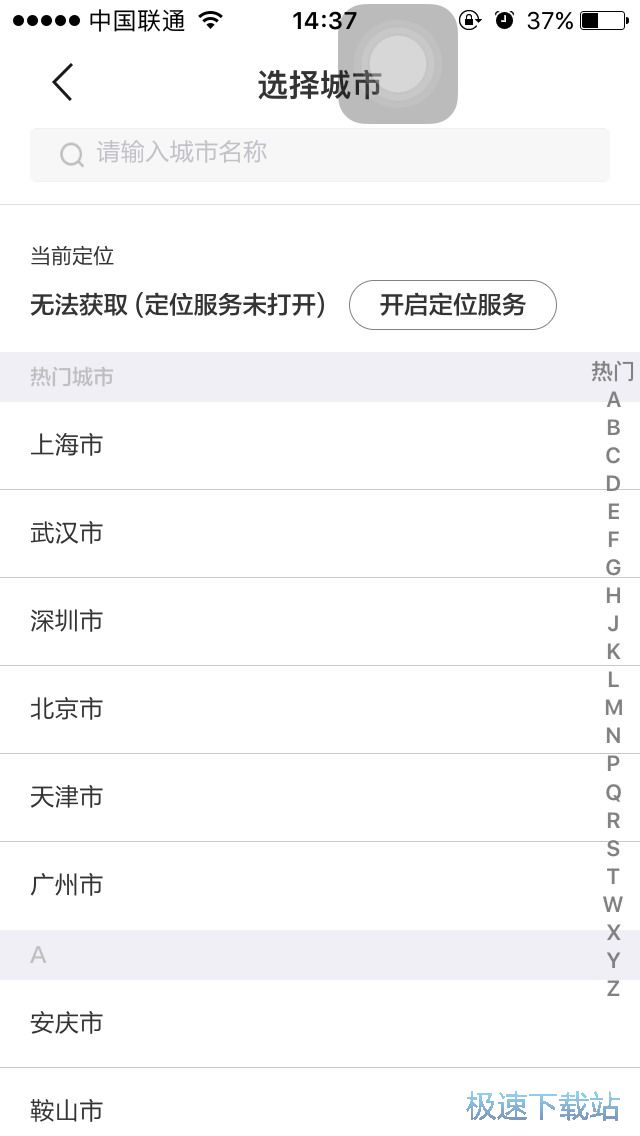Choose 天津市 from hot cities
Image resolution: width=640 pixels, height=1136 pixels.
67,797
